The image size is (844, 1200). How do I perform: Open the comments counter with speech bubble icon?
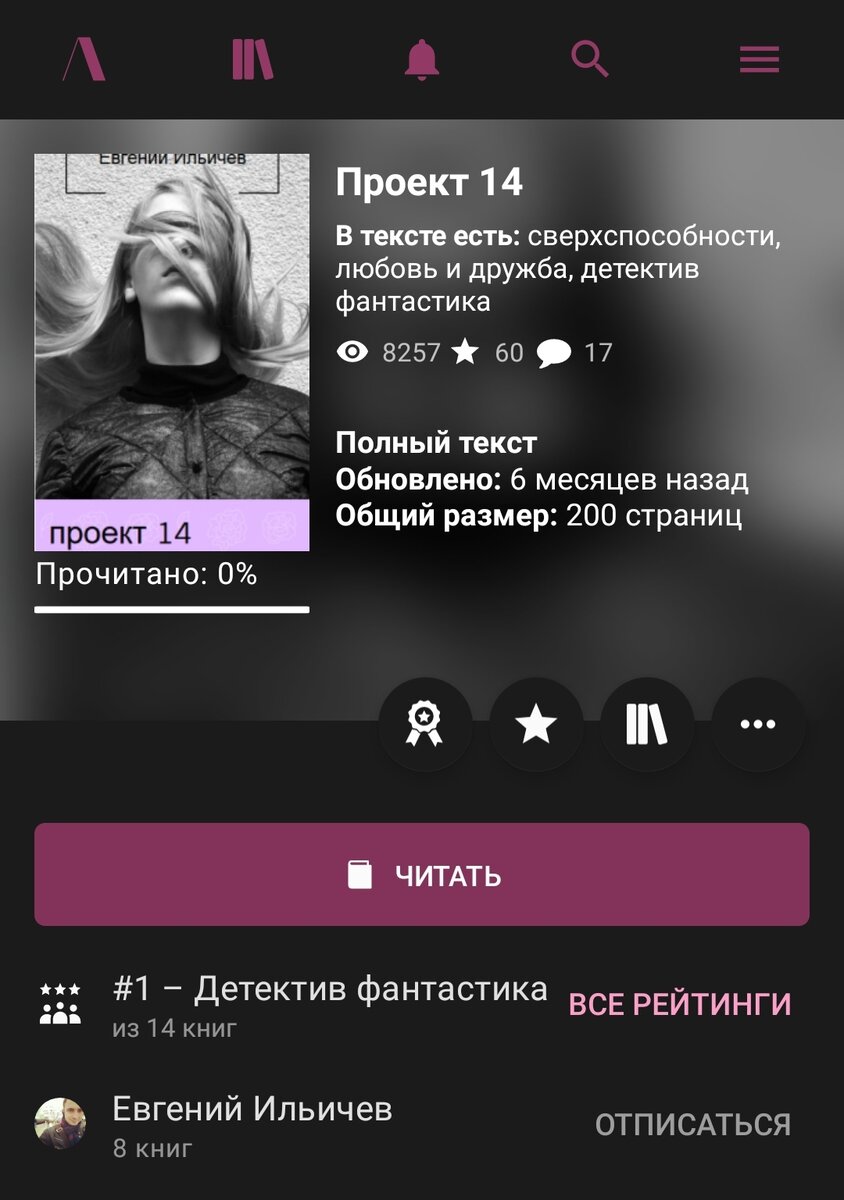coord(556,351)
